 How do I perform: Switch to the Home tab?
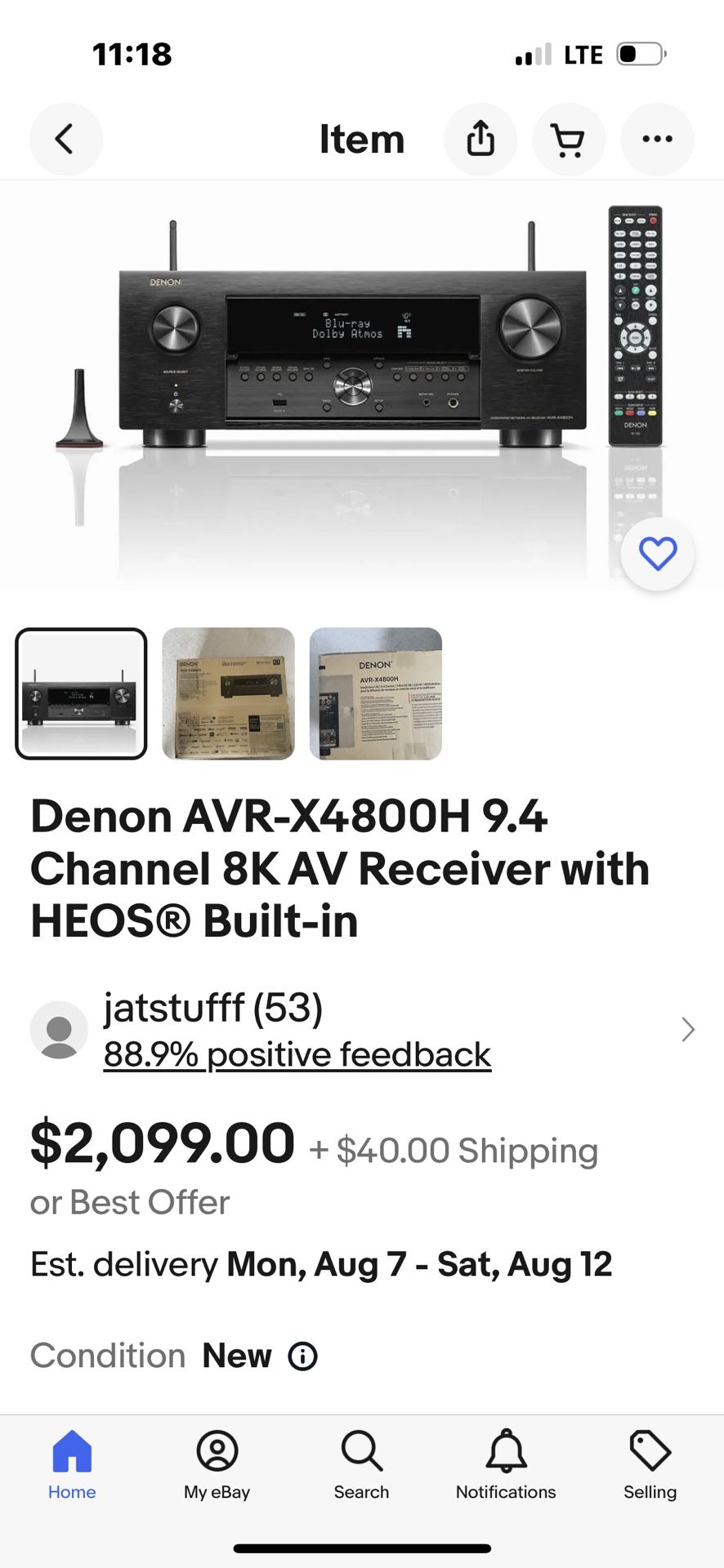click(72, 1465)
